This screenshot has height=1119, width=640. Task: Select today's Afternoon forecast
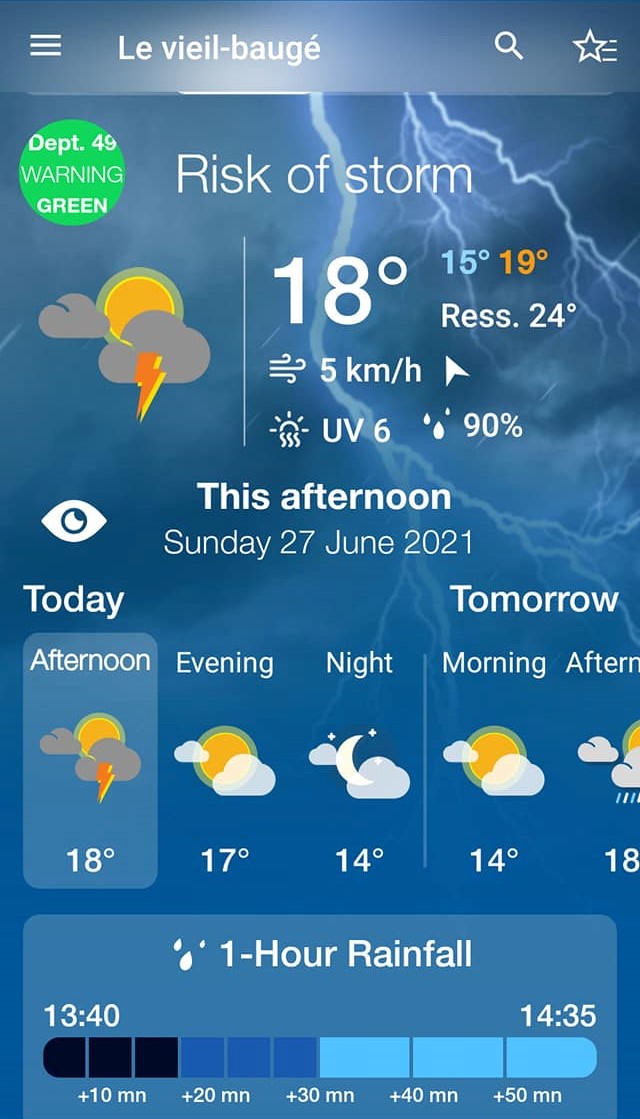point(91,760)
